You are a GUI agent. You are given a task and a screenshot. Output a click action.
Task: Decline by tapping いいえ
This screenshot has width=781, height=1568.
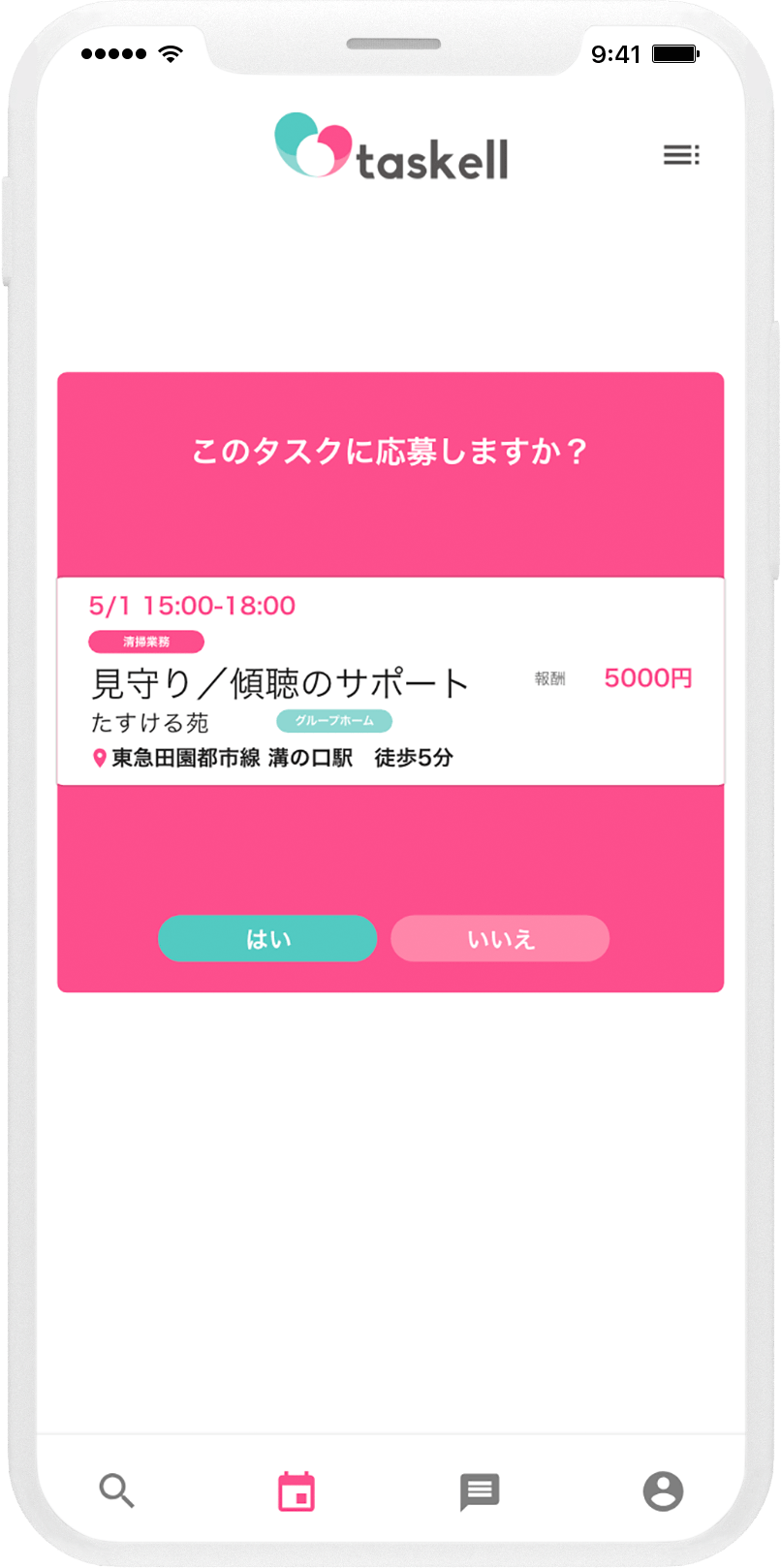pos(500,938)
